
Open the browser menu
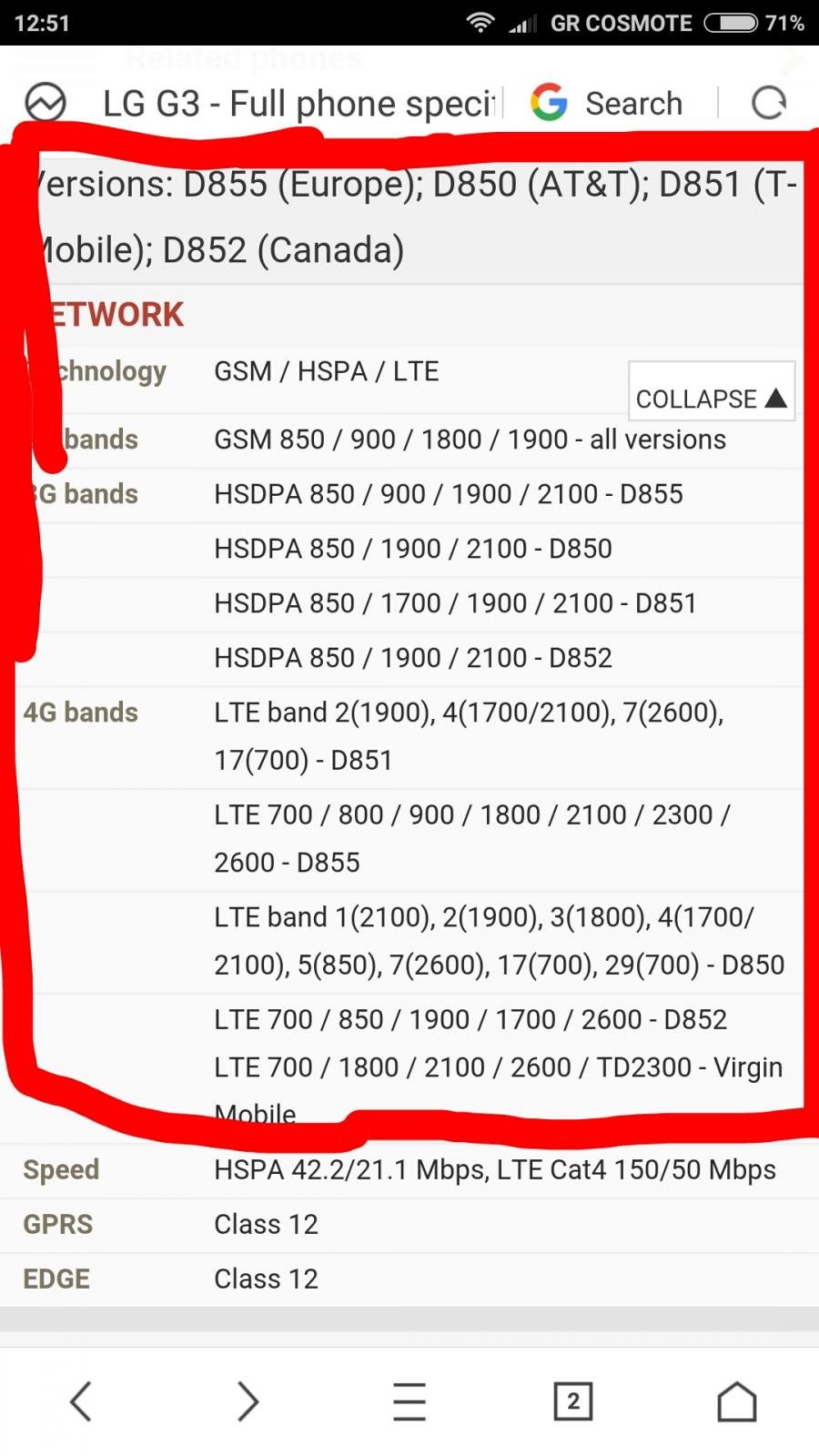coord(409,1400)
